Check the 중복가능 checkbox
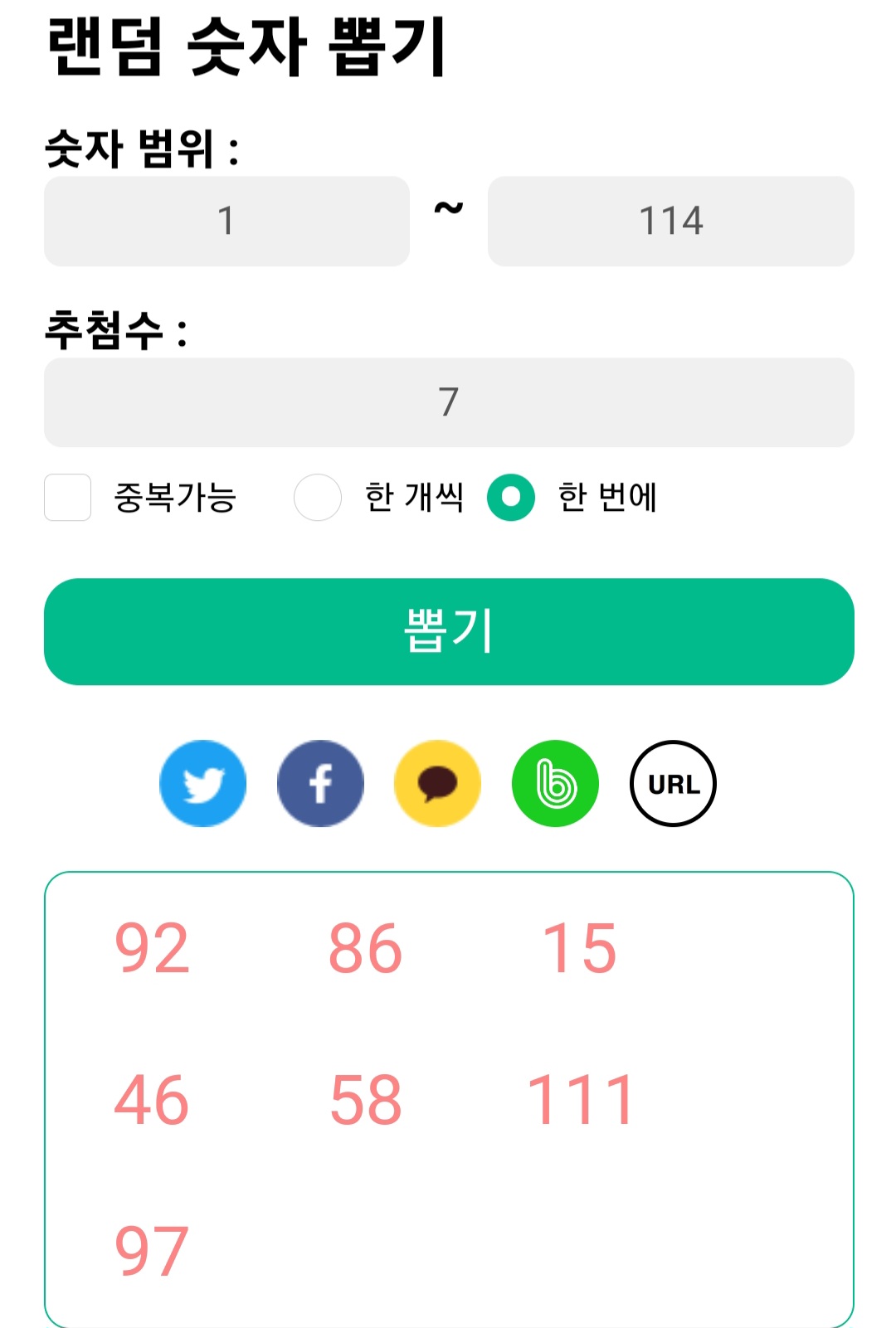This screenshot has height=1328, width=896. 67,497
